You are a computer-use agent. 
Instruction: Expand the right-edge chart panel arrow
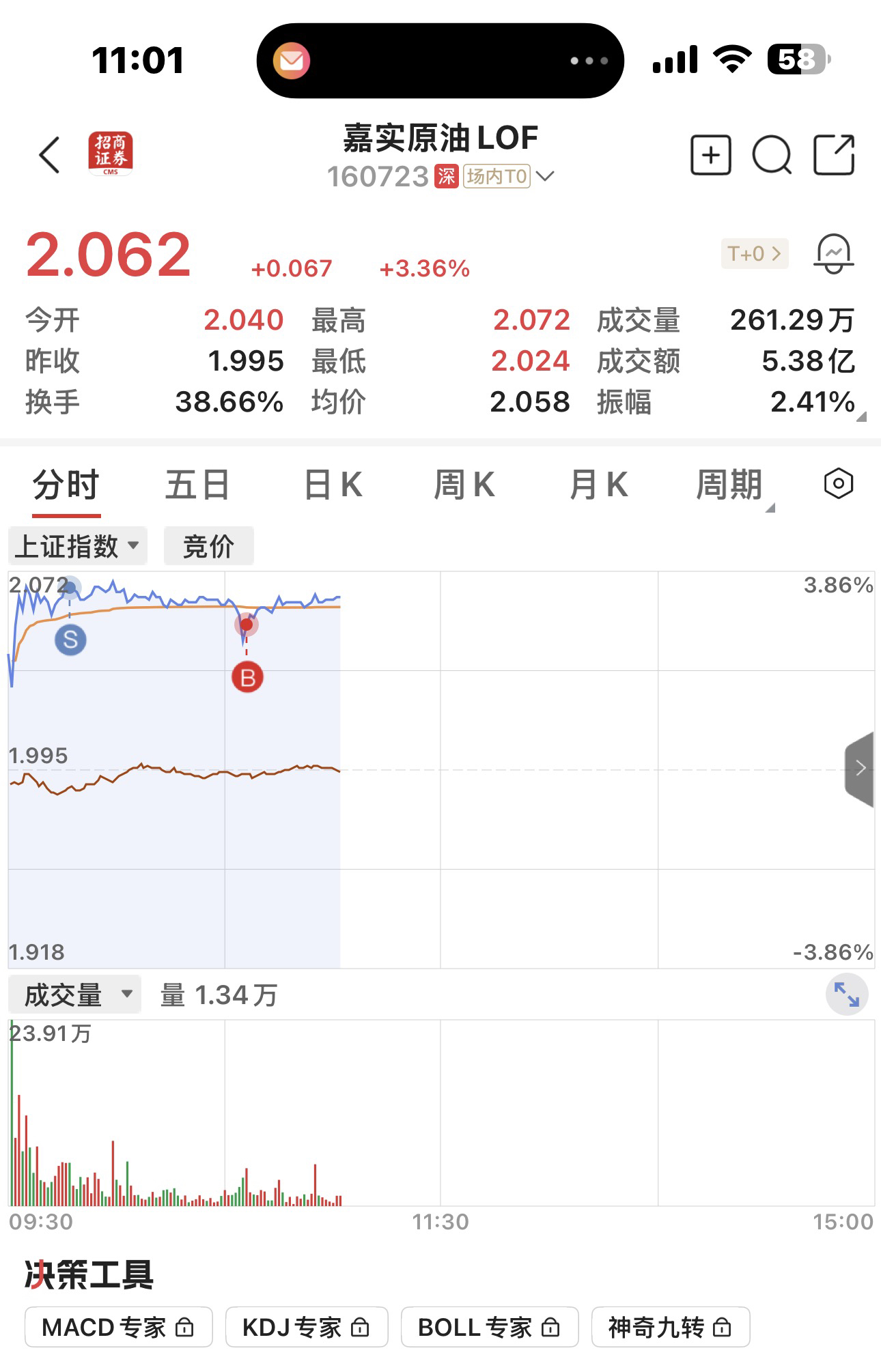pyautogui.click(x=860, y=768)
